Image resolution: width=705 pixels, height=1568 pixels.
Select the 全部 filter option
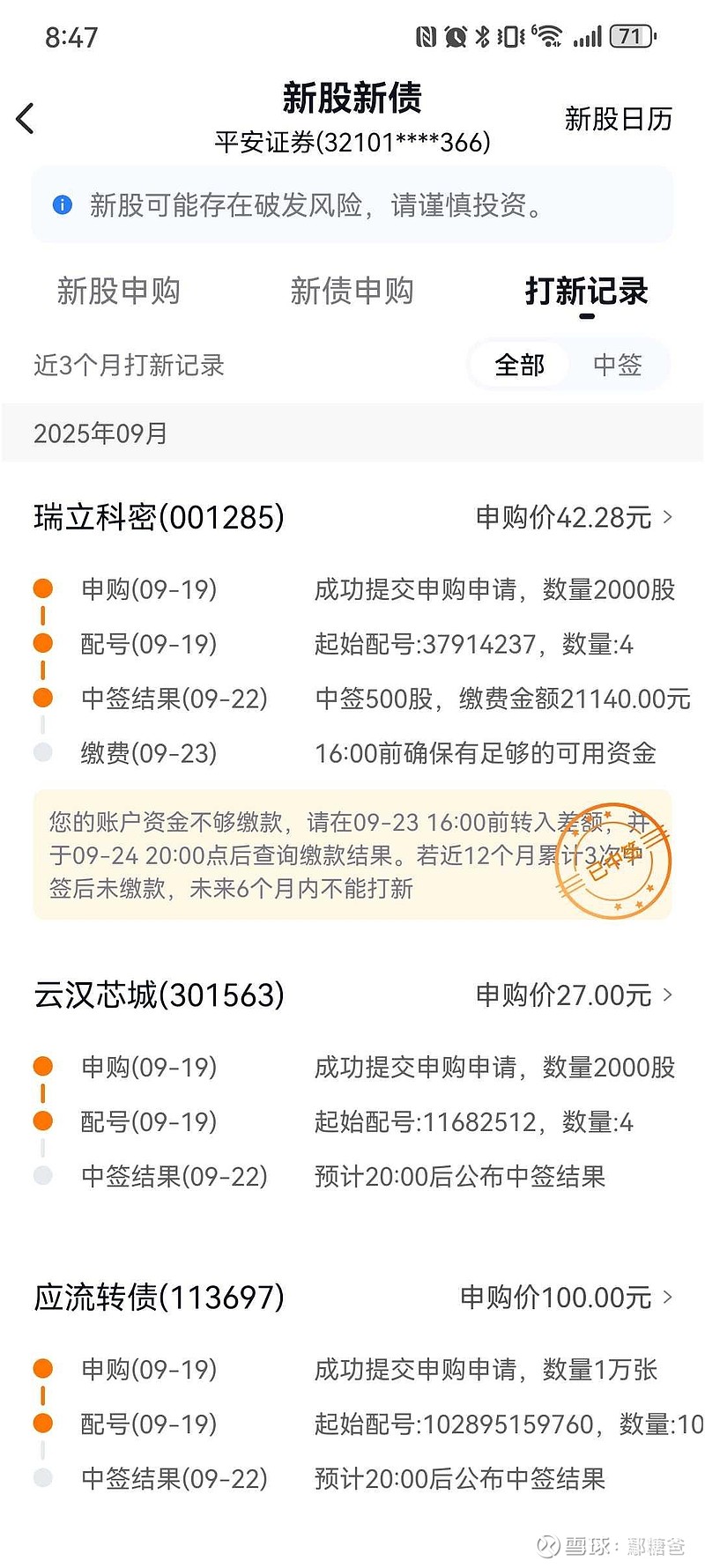519,365
